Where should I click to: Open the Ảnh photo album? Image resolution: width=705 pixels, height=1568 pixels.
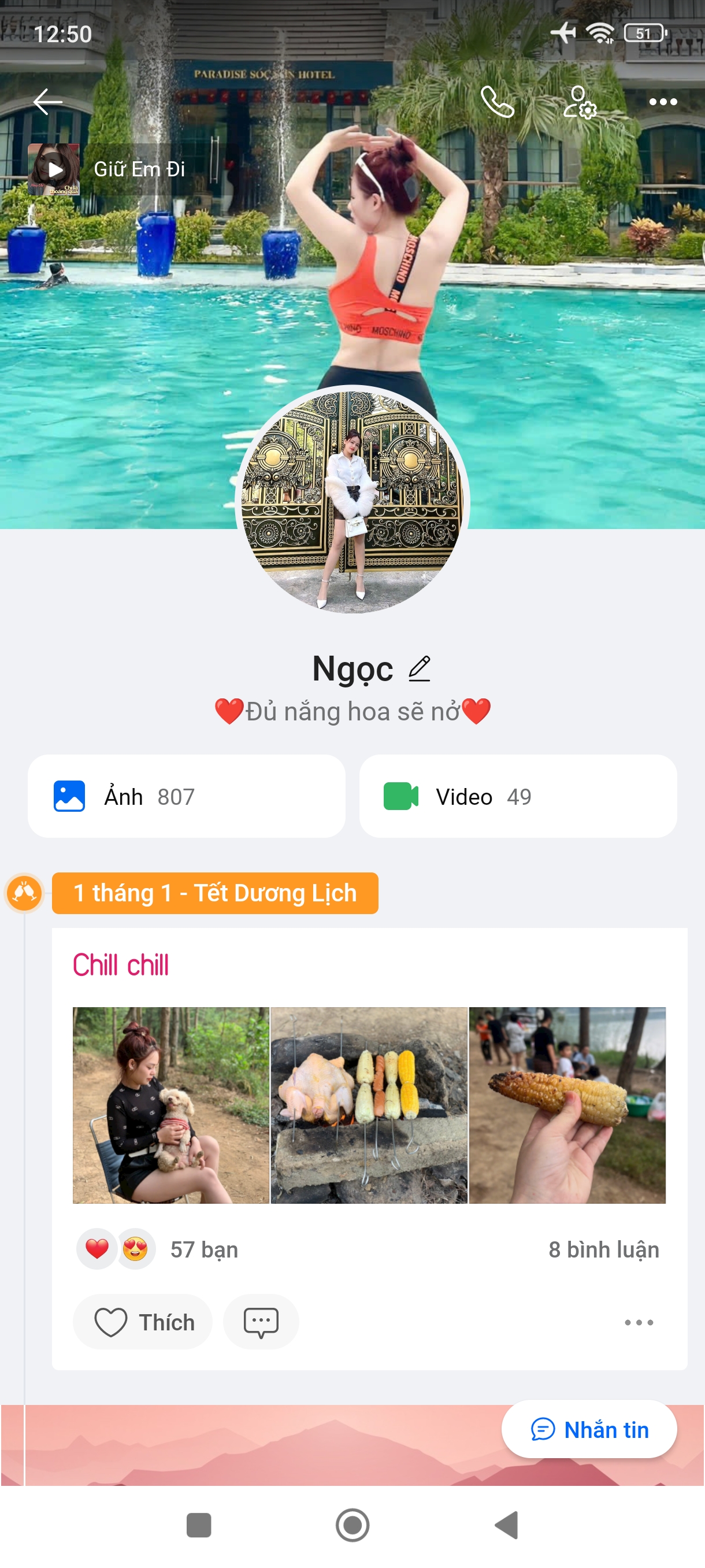186,796
